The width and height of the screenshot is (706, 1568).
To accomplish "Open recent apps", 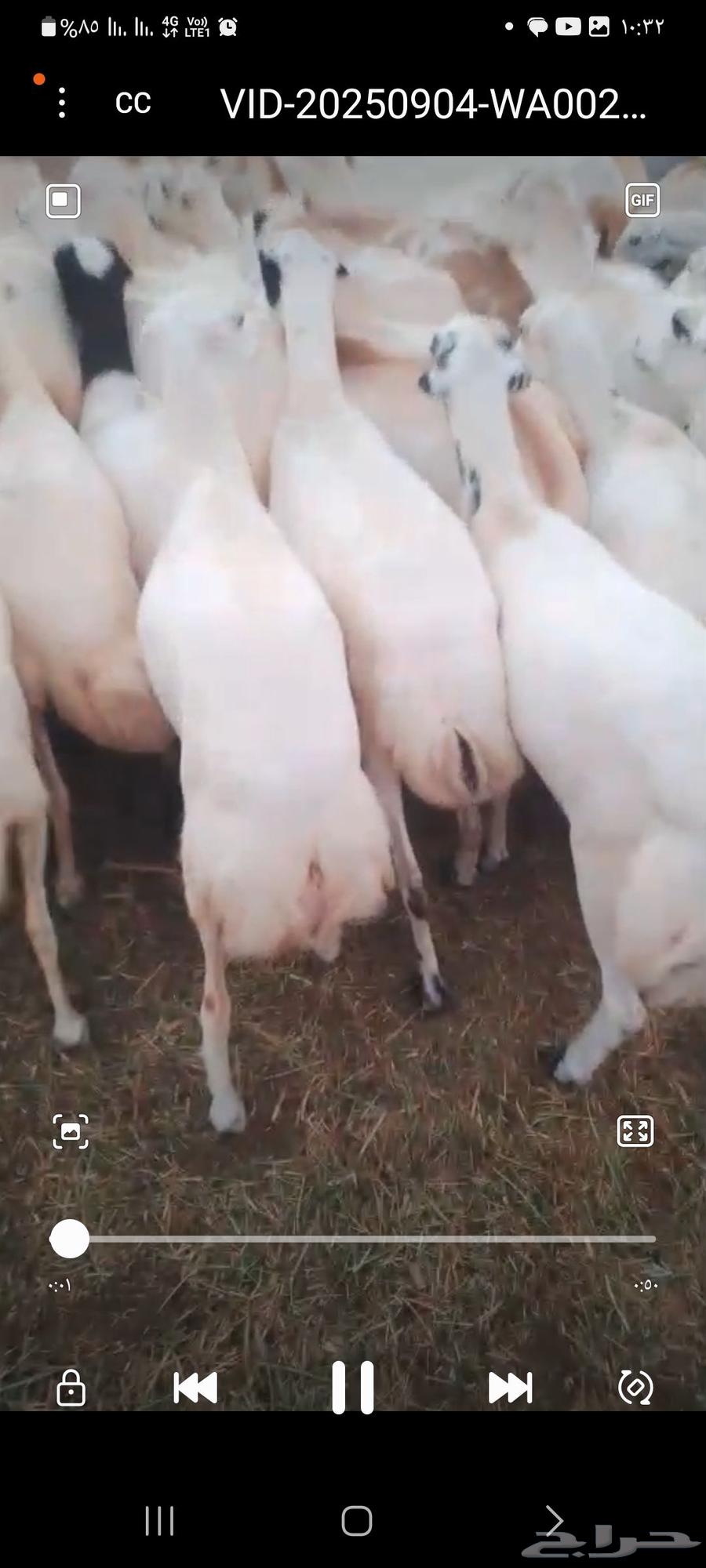I will [x=159, y=1521].
